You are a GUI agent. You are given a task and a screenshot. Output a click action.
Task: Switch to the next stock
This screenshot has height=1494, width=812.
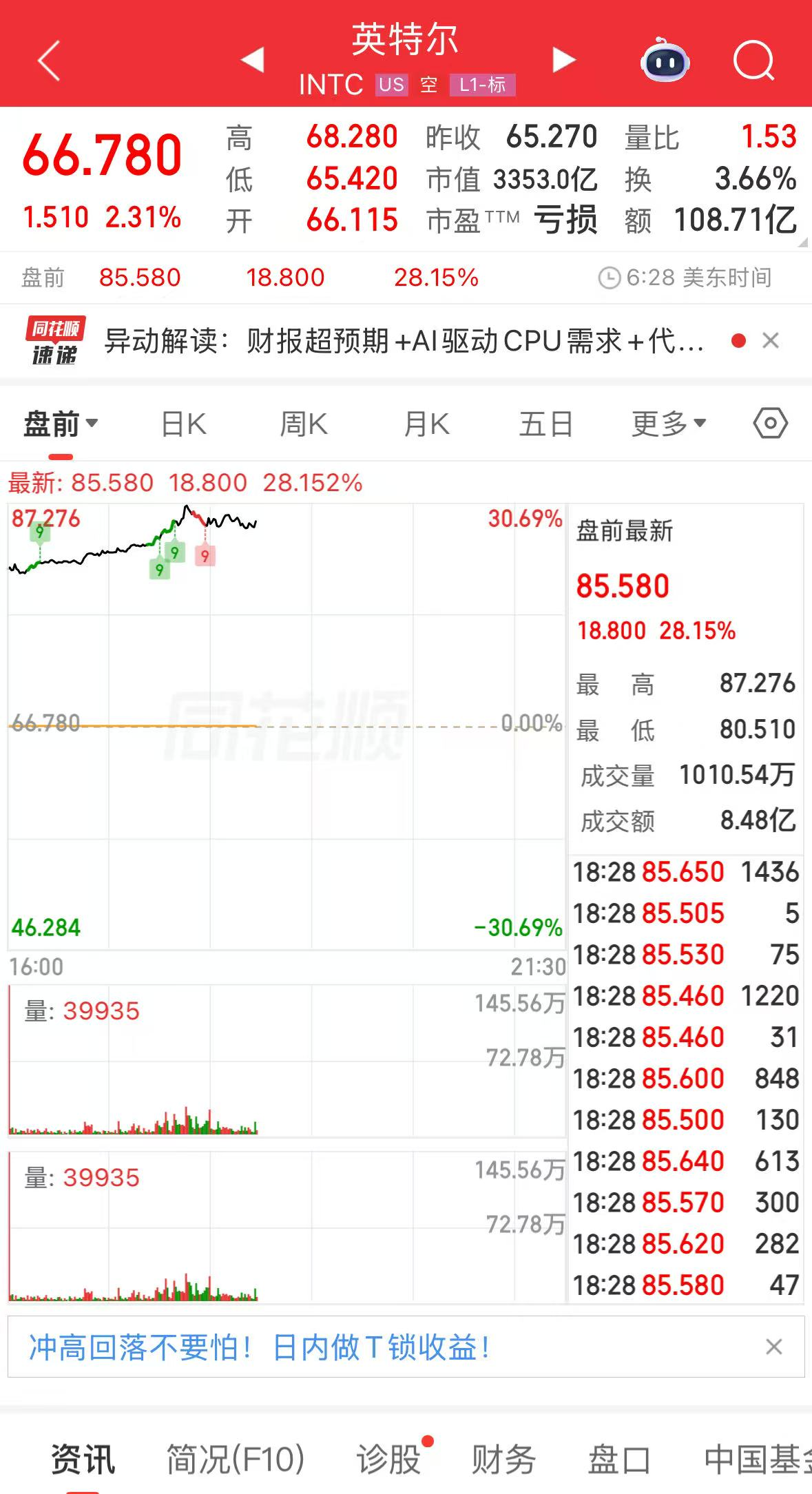pyautogui.click(x=563, y=60)
